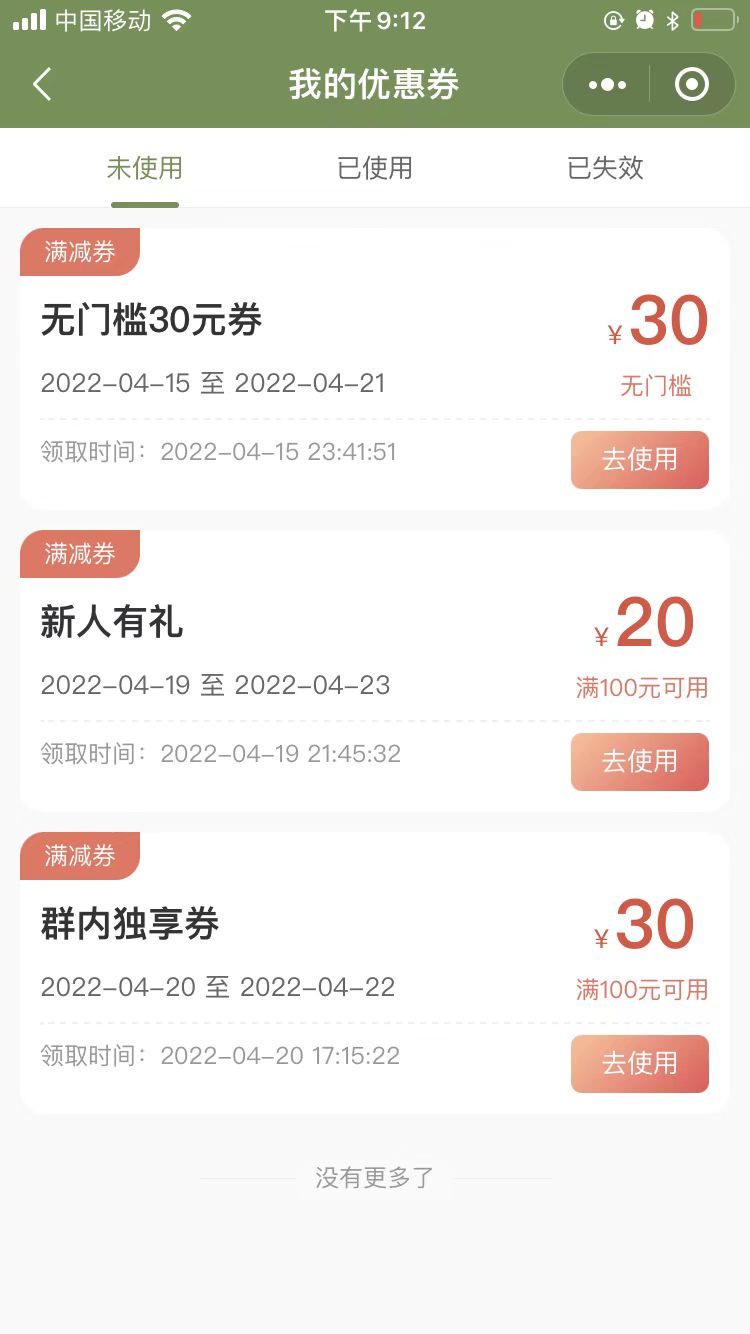
Task: Open the mini program more options menu
Action: pyautogui.click(x=607, y=85)
